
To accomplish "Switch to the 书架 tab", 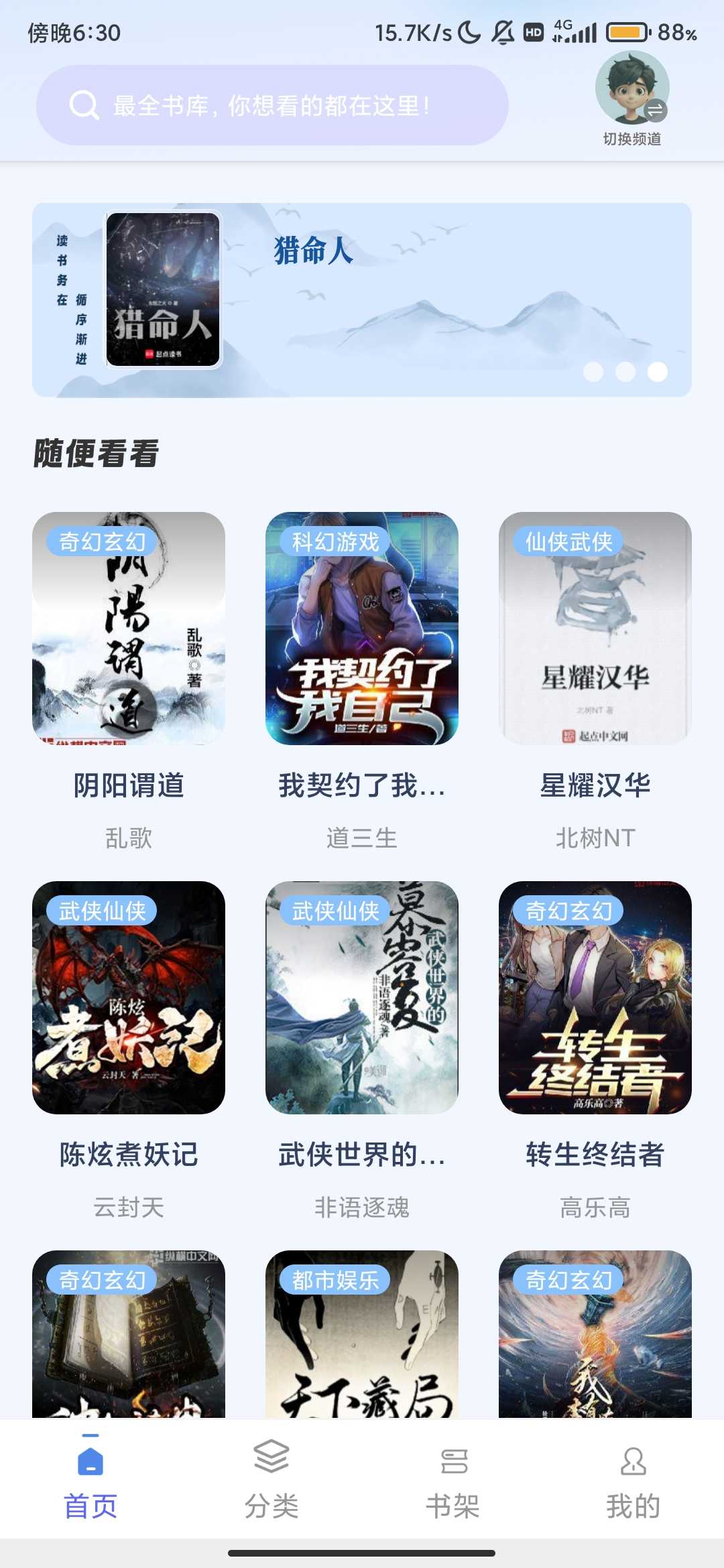I will click(x=453, y=1478).
